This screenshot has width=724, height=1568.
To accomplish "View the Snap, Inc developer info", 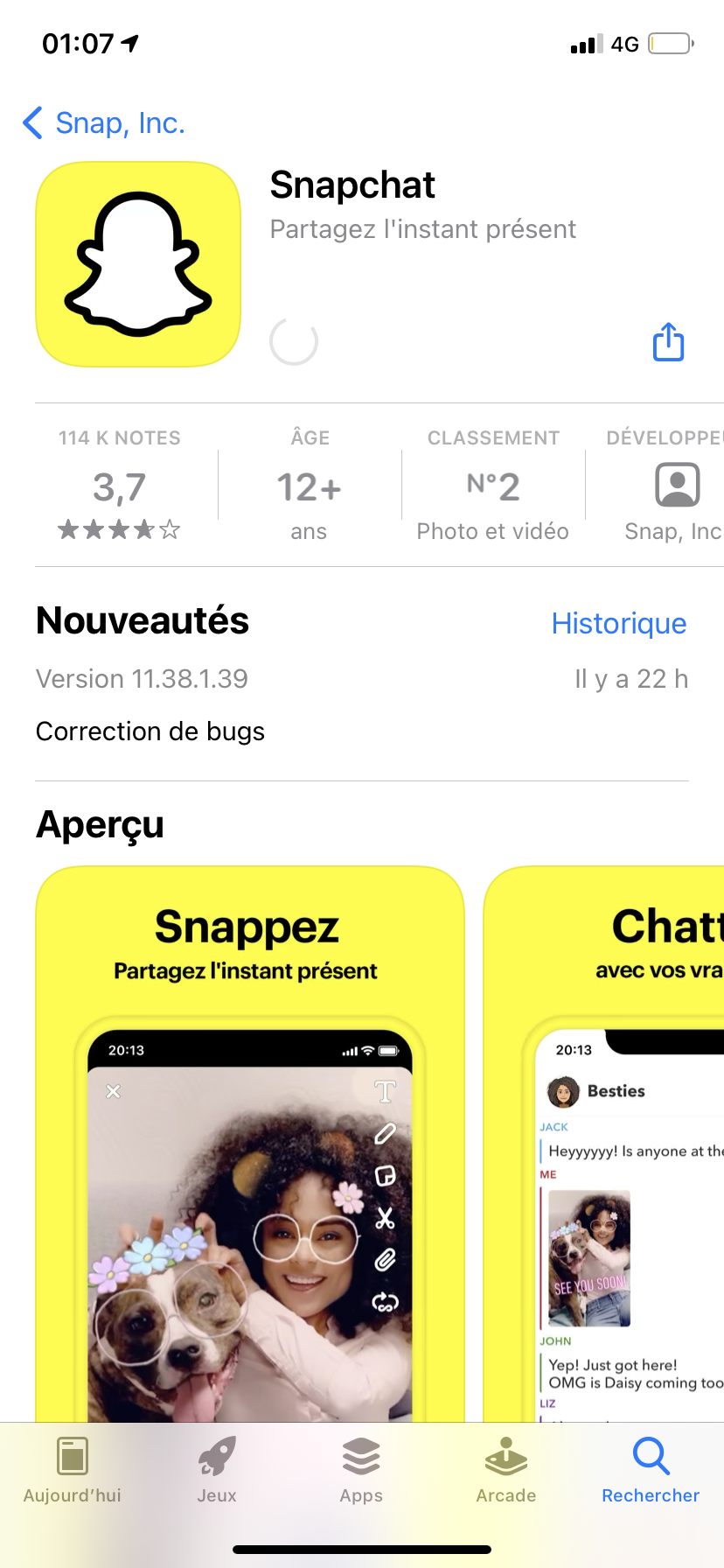I will pyautogui.click(x=674, y=496).
